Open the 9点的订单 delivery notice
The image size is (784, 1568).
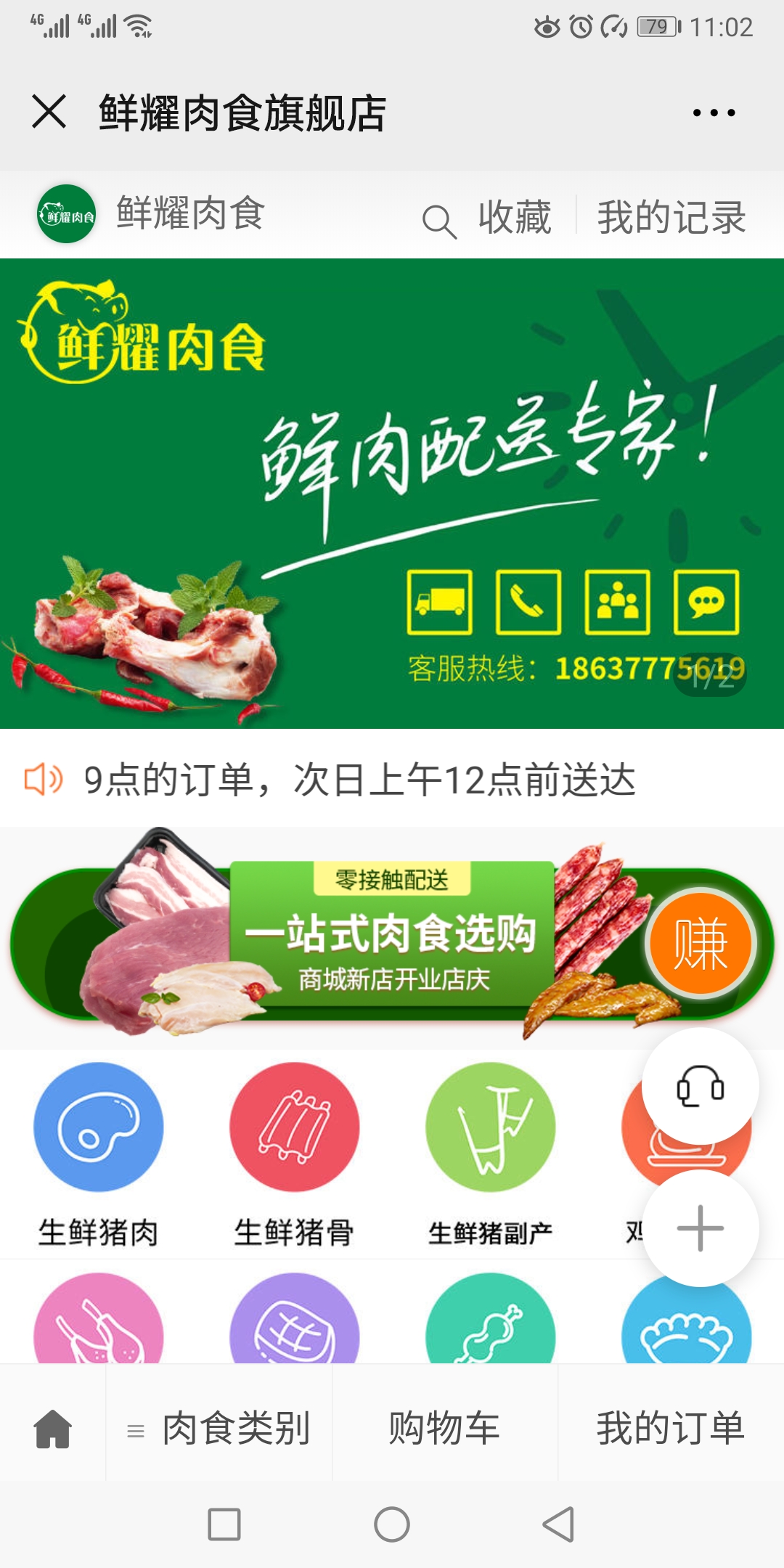click(359, 780)
